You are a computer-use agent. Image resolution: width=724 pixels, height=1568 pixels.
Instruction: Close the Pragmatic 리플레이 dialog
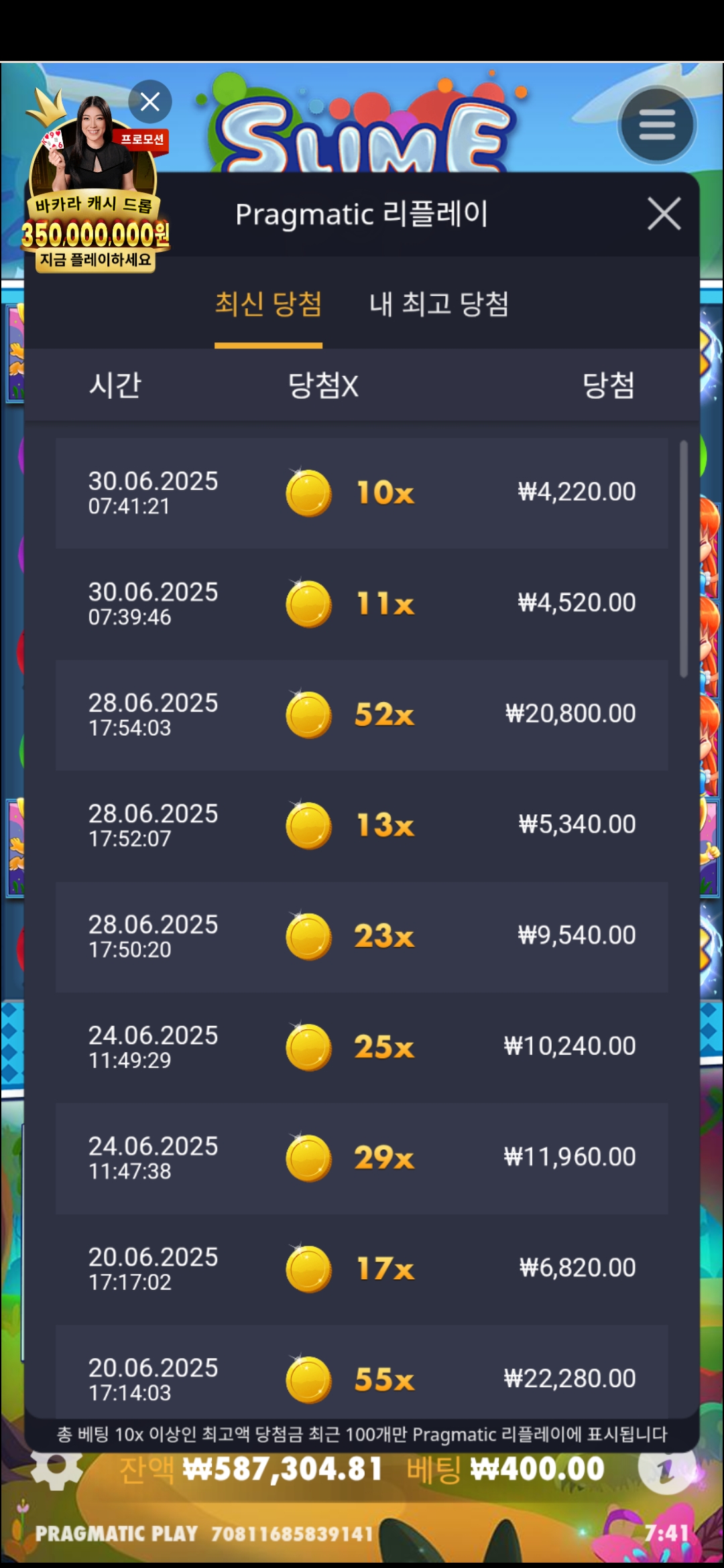664,214
